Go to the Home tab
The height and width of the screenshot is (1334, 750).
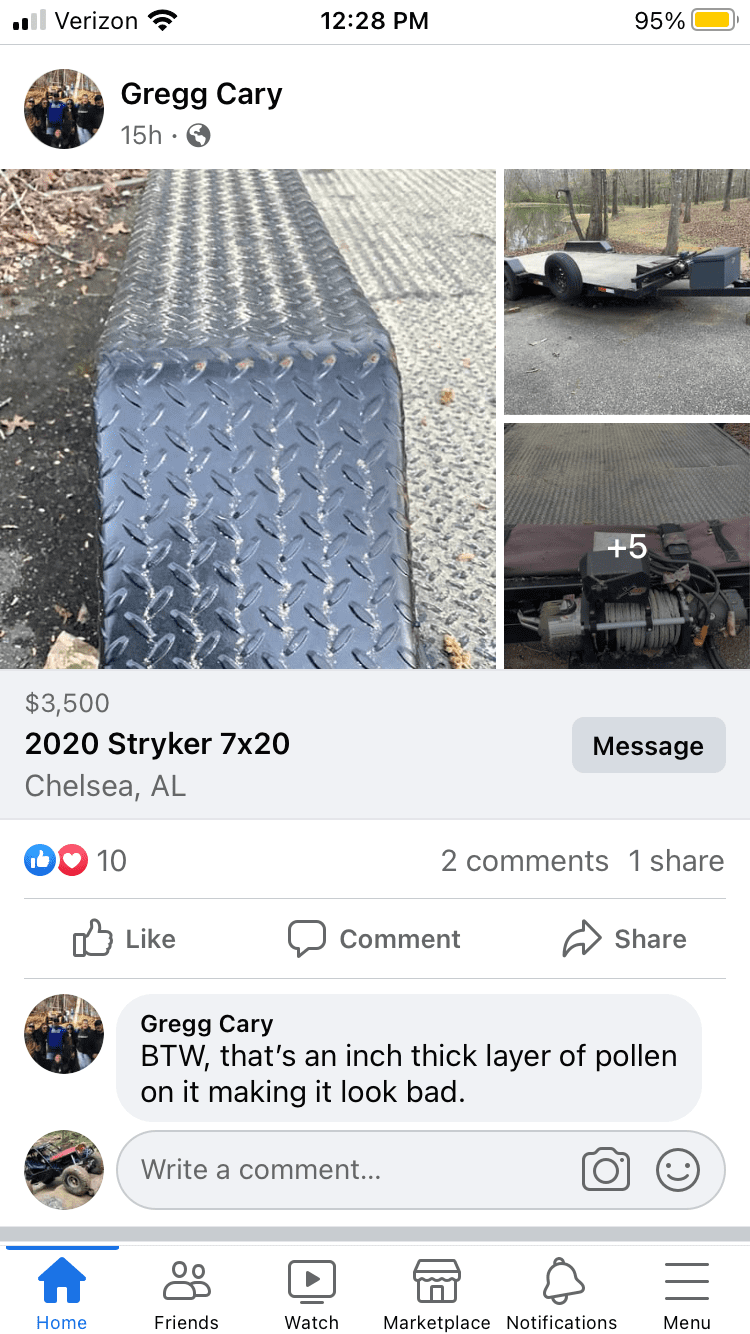62,1295
